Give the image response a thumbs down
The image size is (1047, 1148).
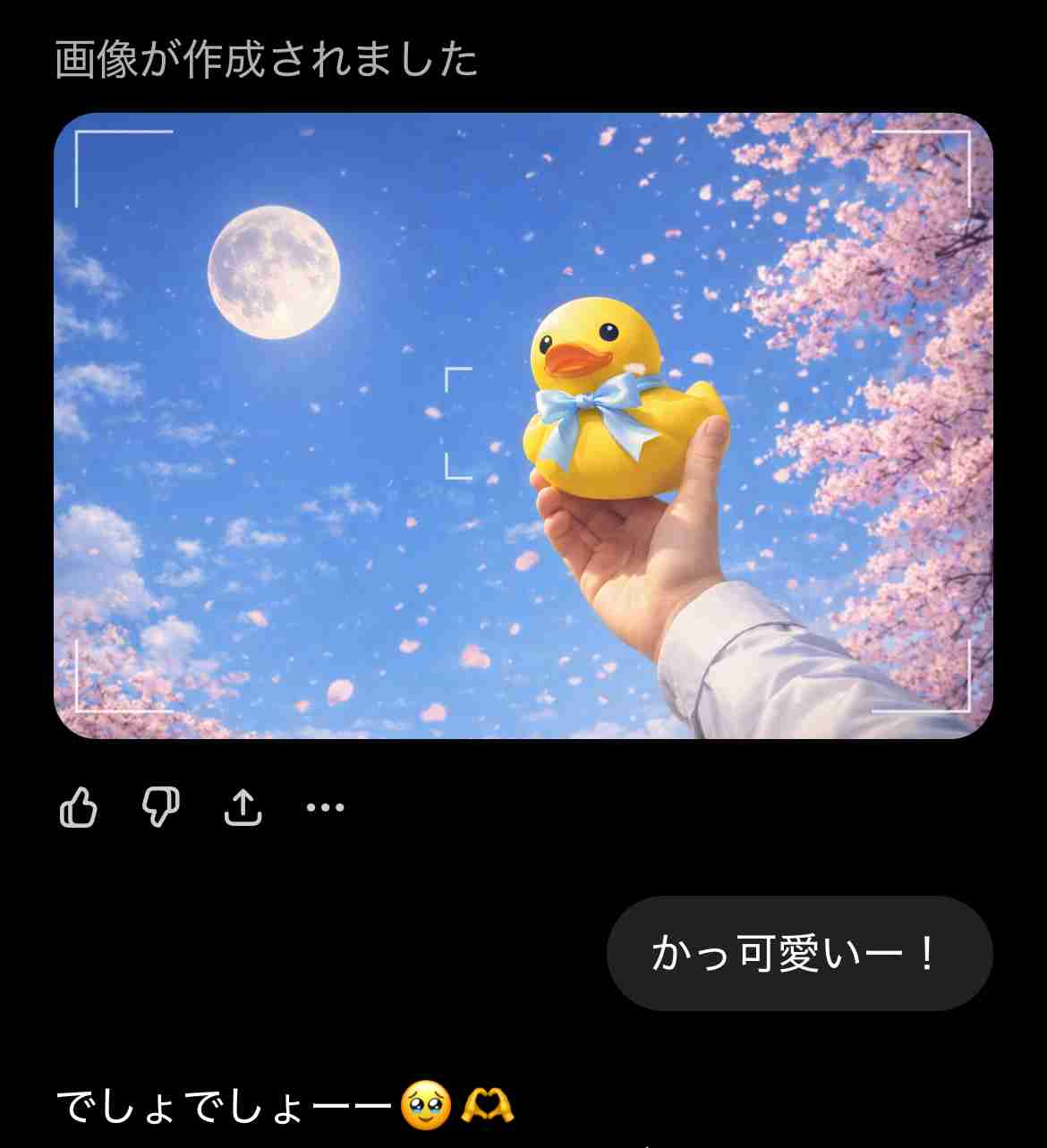click(x=161, y=807)
